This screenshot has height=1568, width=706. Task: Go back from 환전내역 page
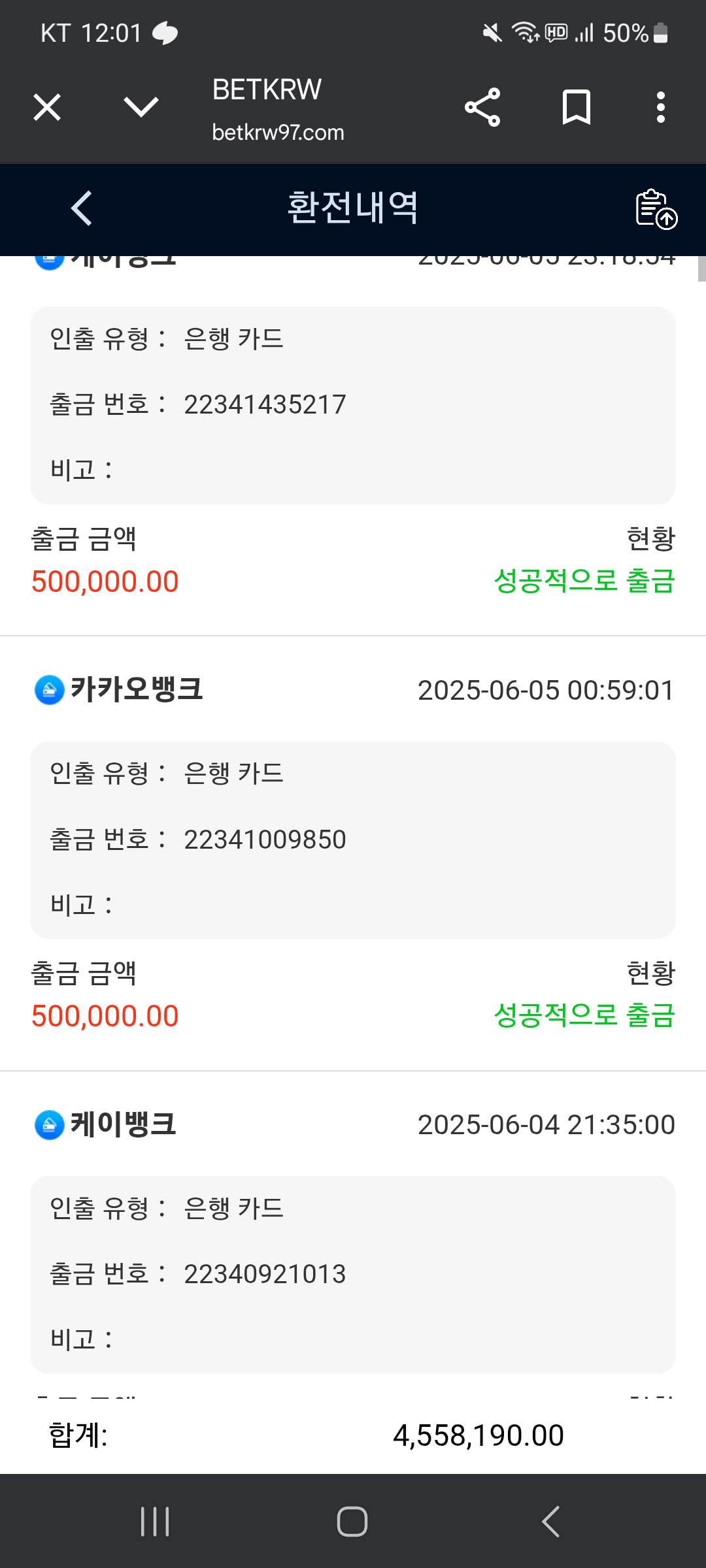click(x=82, y=208)
